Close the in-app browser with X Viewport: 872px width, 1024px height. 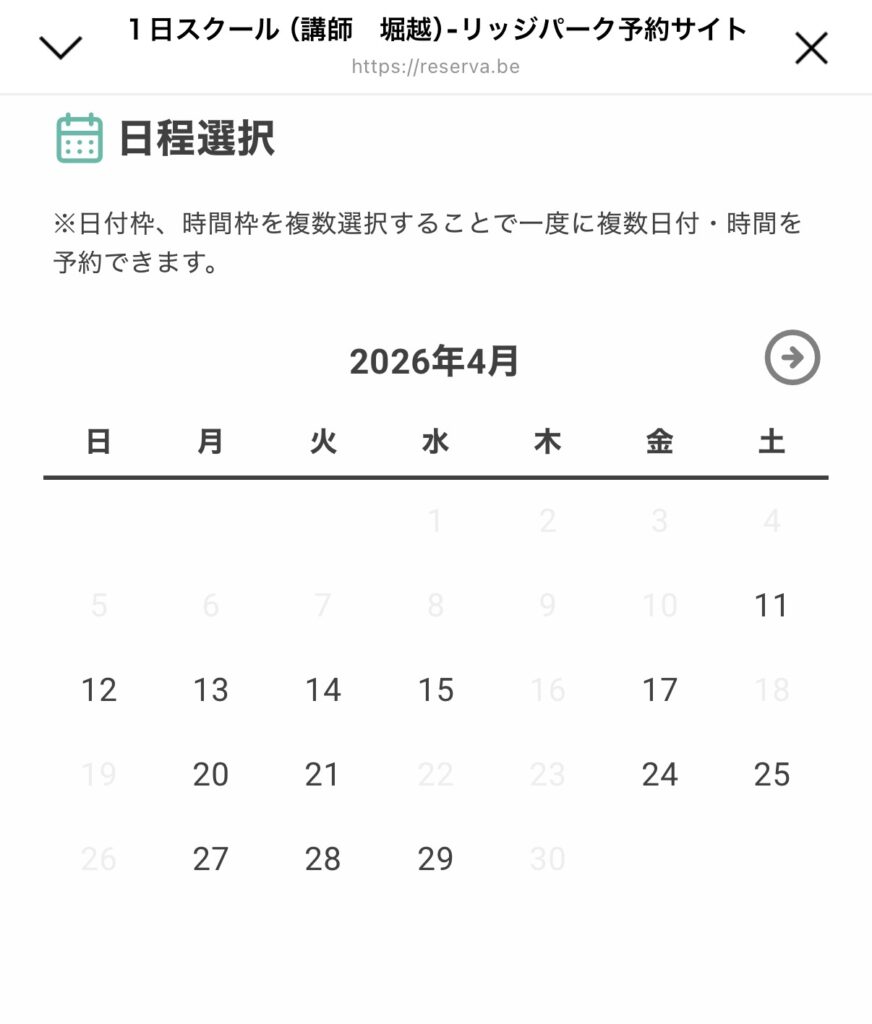pos(811,47)
